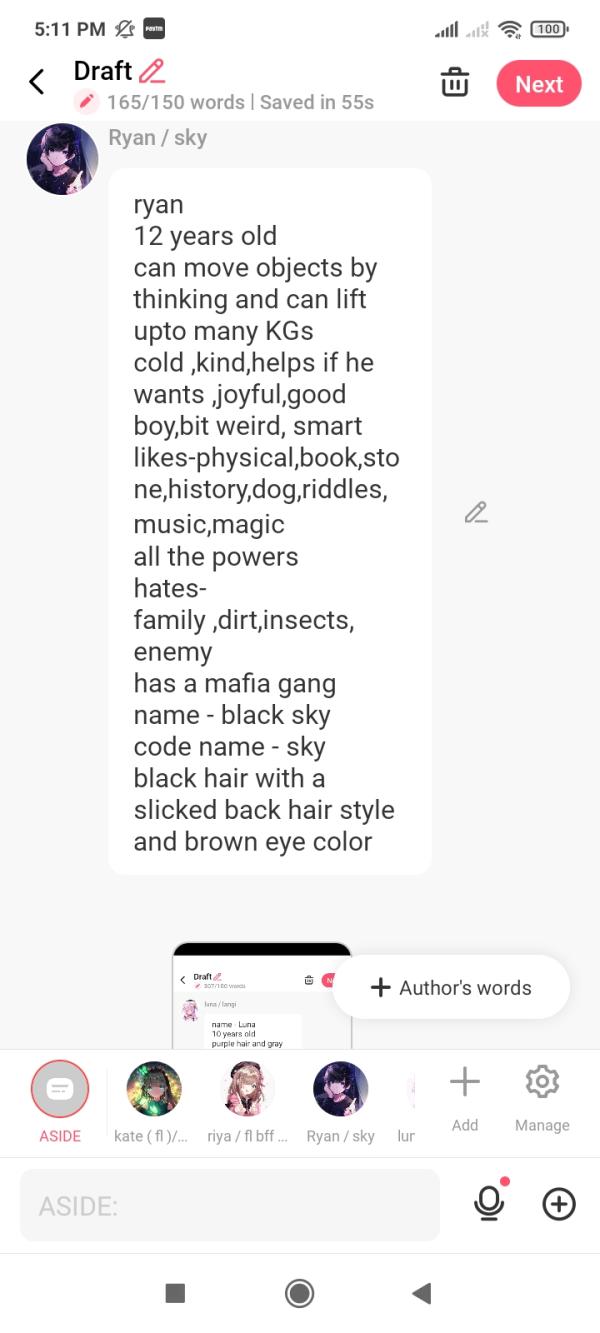Focus the ASIDE text input field

click(x=230, y=1205)
